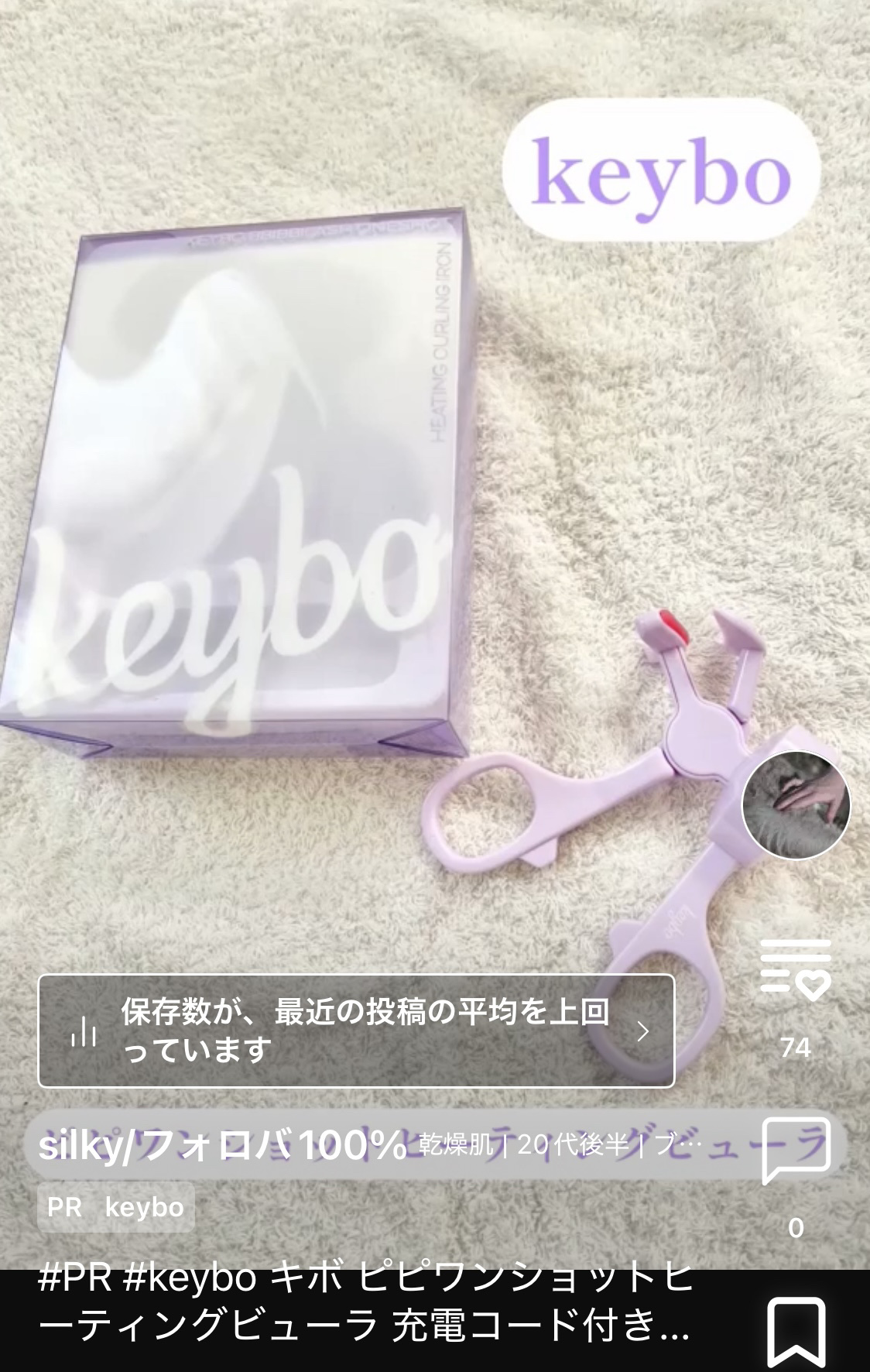Open the silky/フォロバ100% profile name
Screen dimensions: 870x1372
pyautogui.click(x=222, y=1145)
